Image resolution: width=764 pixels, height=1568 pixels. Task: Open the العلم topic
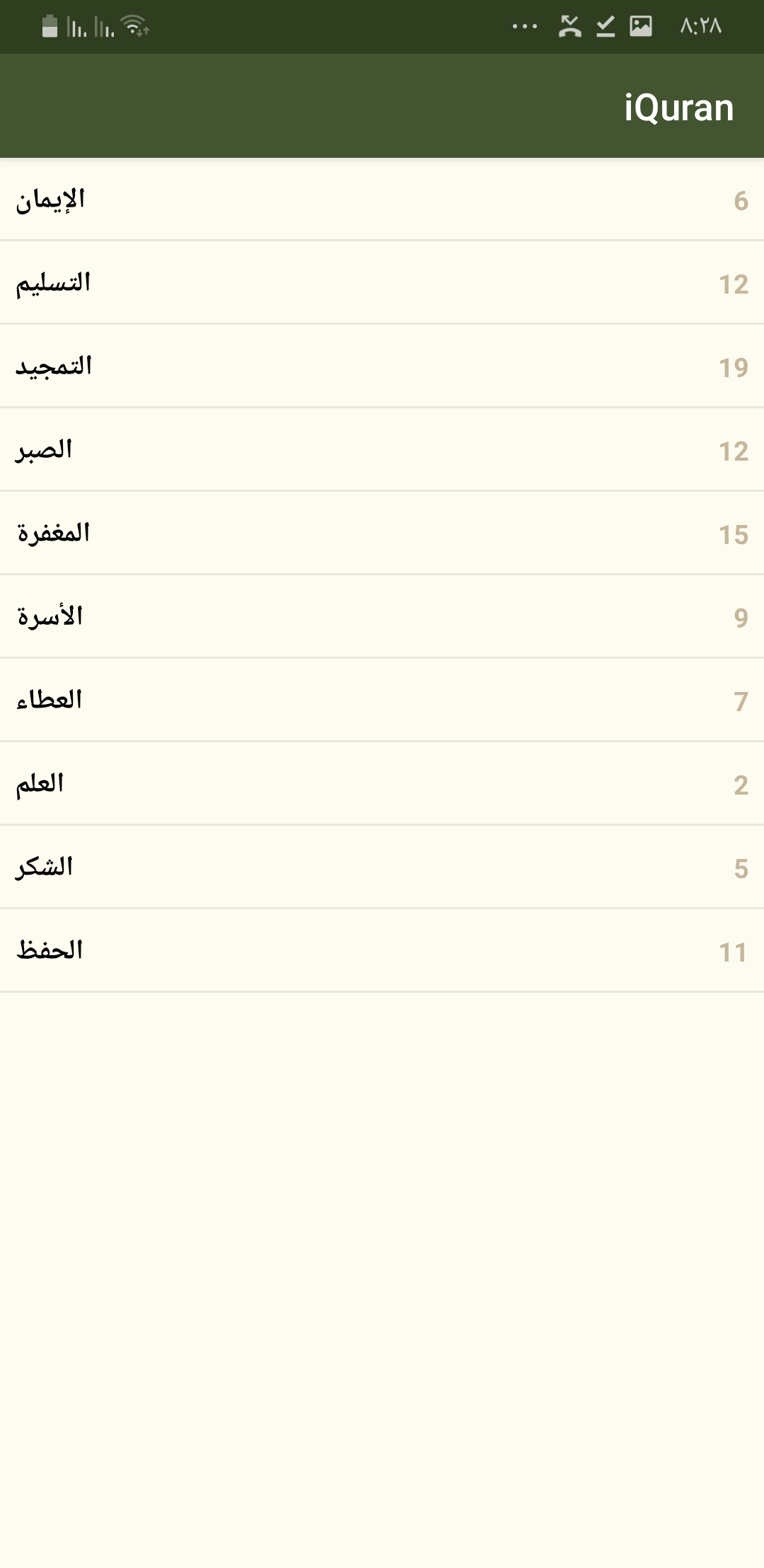point(382,784)
